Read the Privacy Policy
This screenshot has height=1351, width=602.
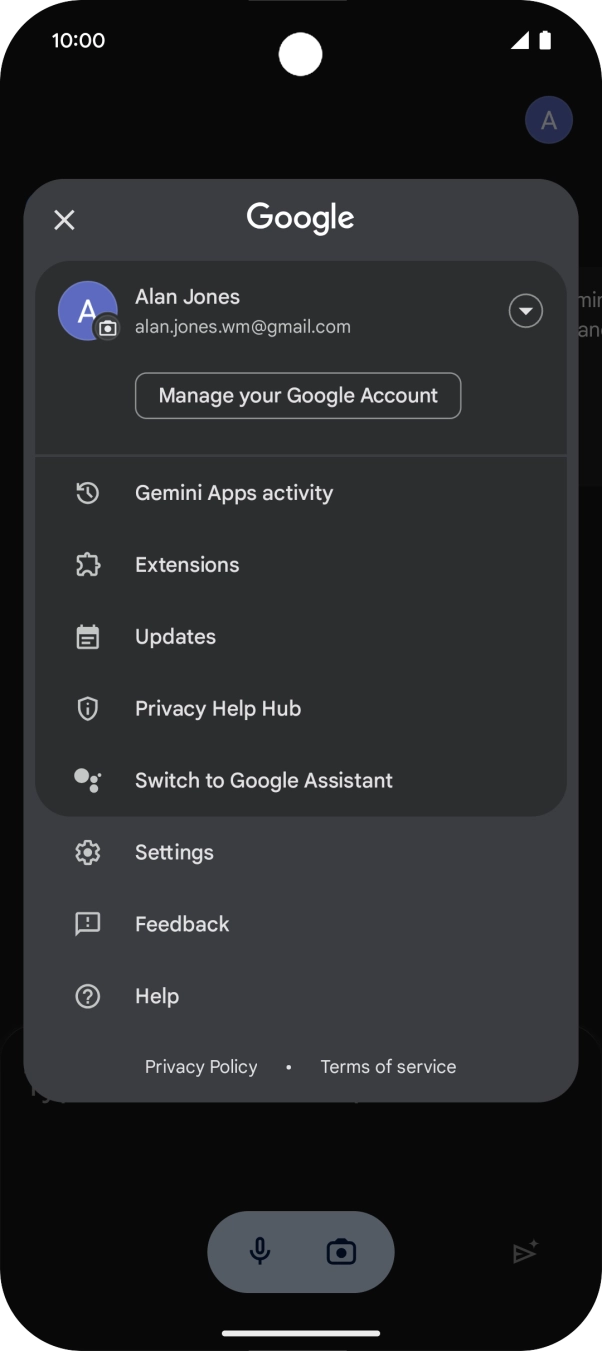click(201, 1067)
